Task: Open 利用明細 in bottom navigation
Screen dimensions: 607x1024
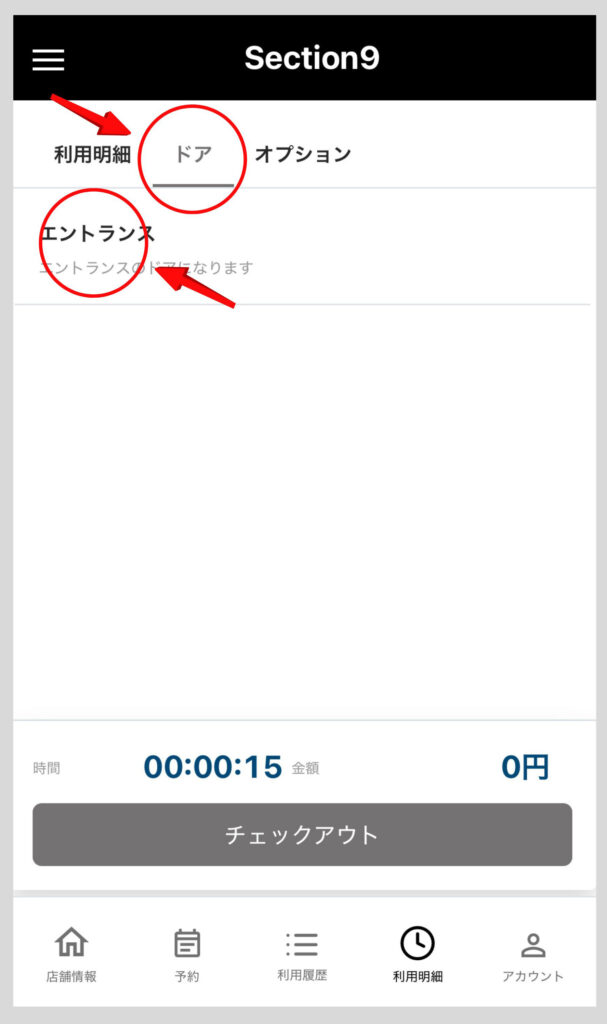Action: [417, 954]
